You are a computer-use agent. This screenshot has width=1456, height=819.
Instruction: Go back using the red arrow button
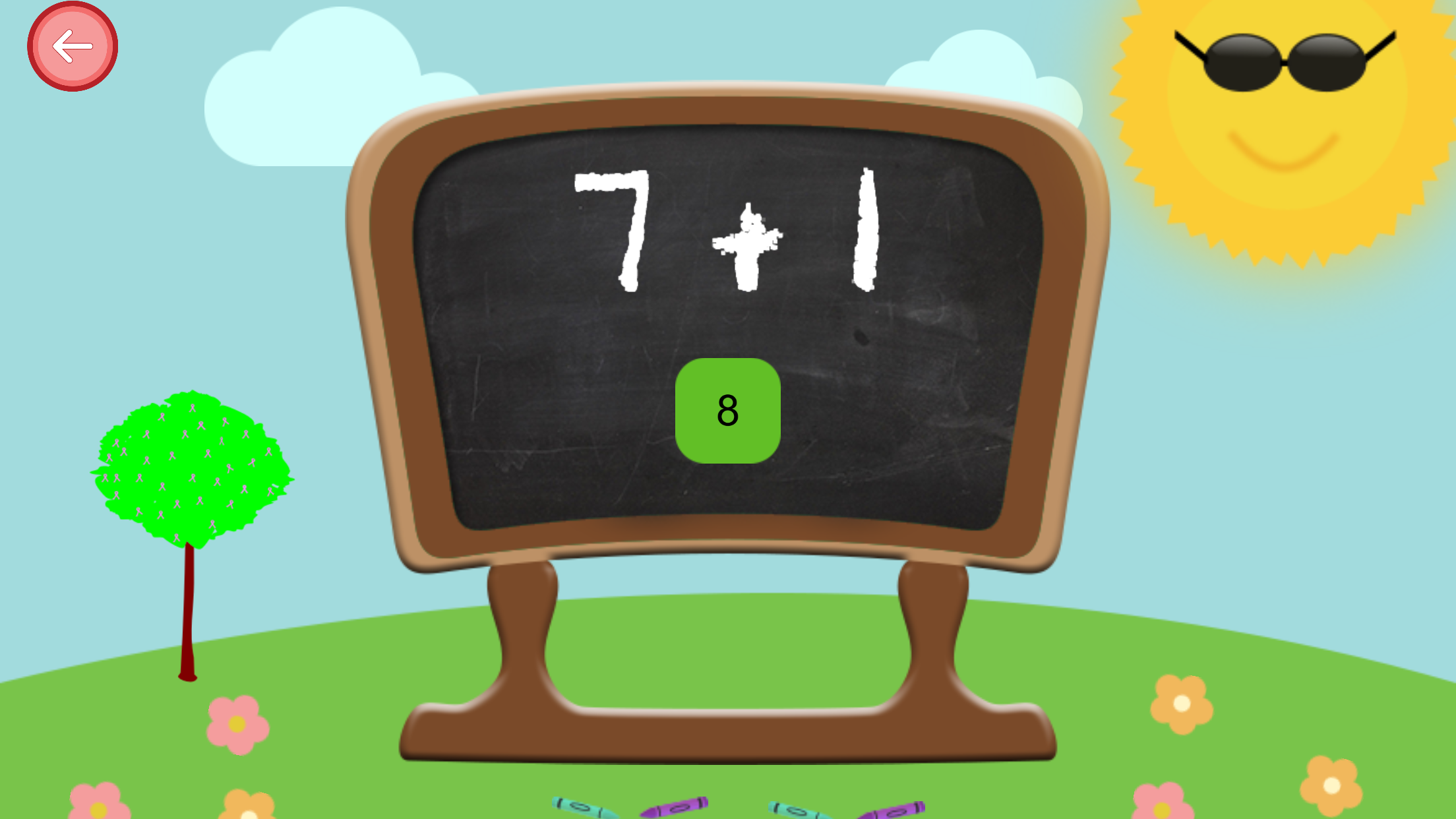(73, 46)
